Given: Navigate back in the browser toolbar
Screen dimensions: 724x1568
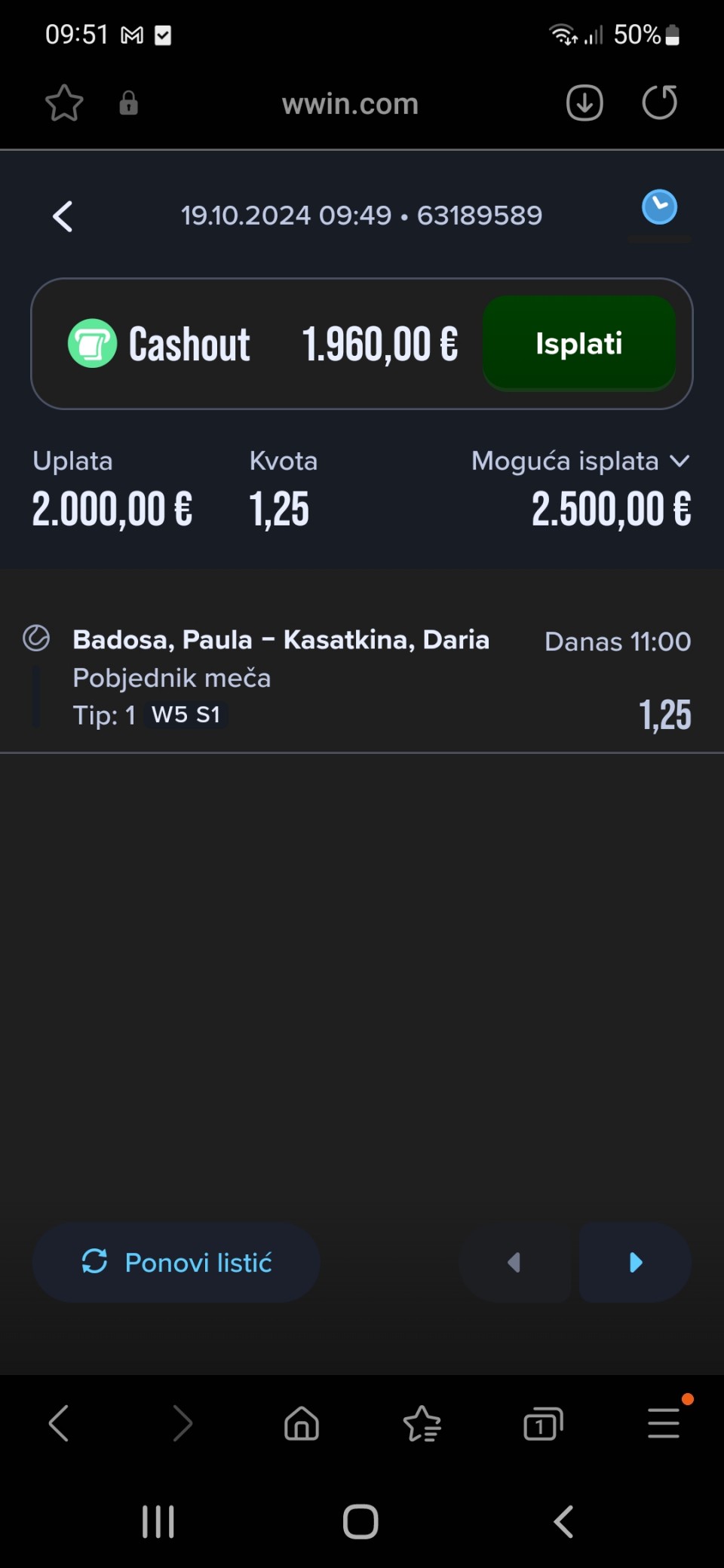Looking at the screenshot, I should 59,1423.
